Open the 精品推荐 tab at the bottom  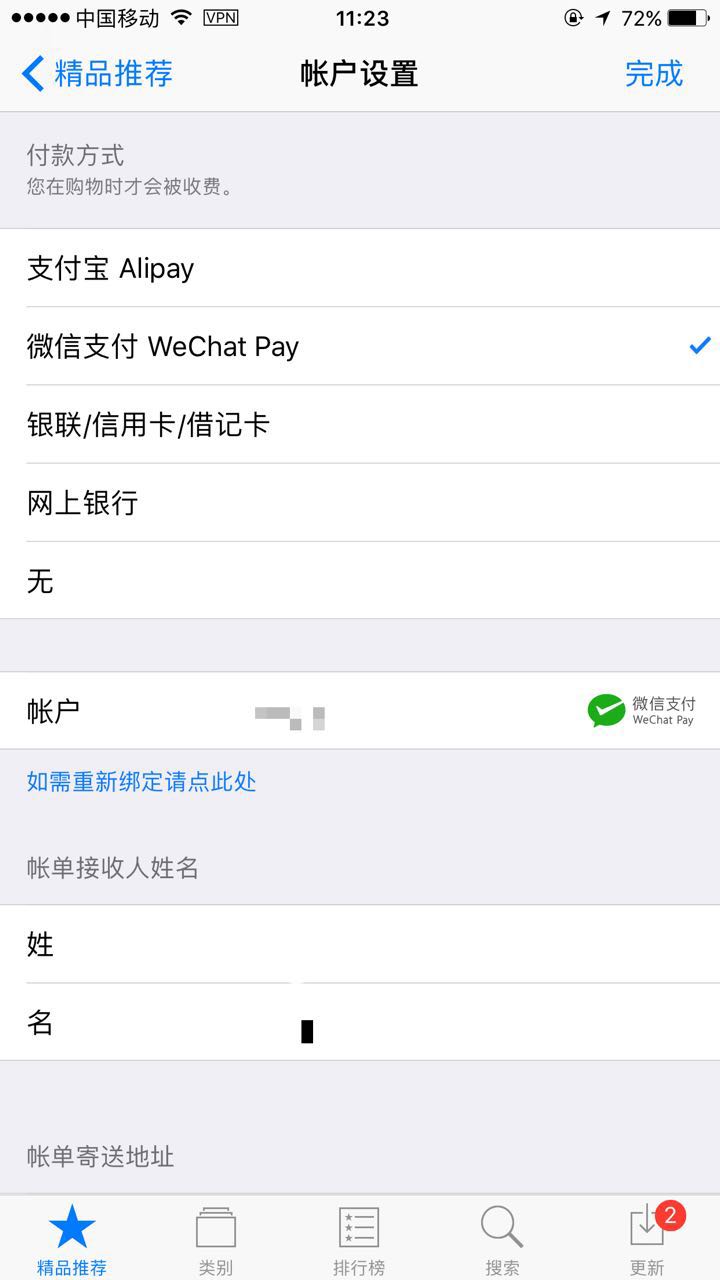pos(72,1240)
